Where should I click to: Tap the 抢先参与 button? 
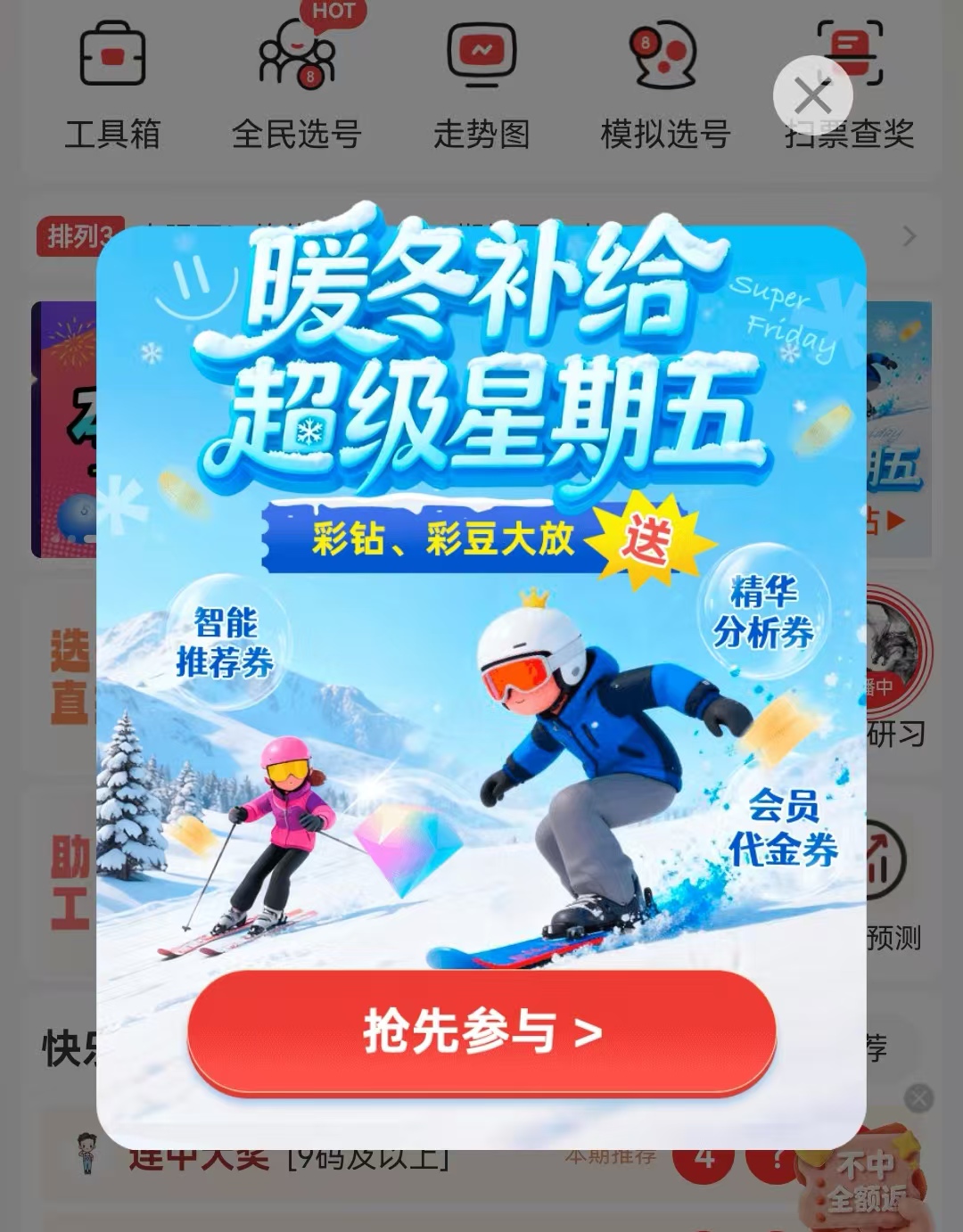[x=481, y=1032]
